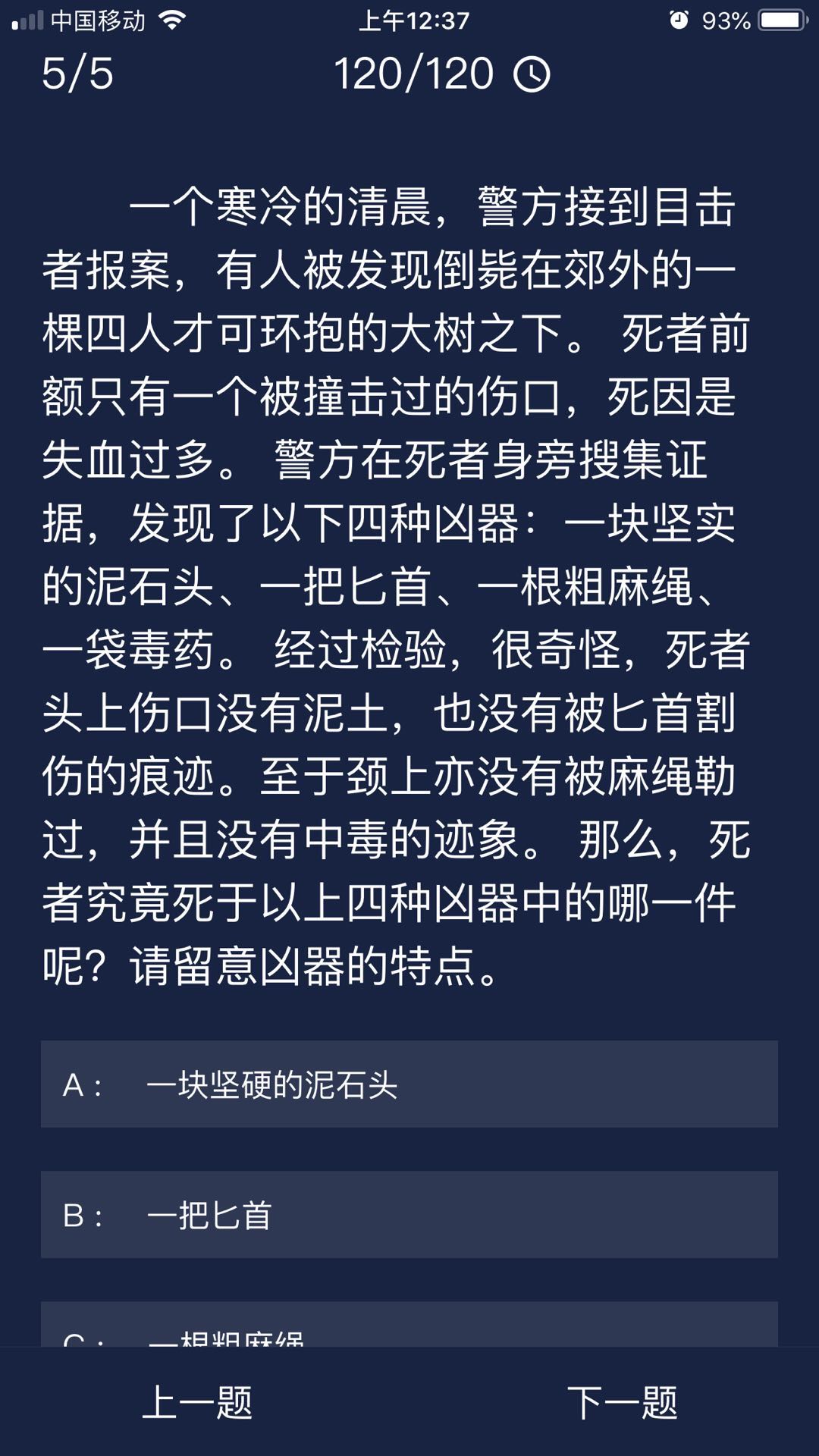
Task: Go to next question 下一题
Action: (x=622, y=1403)
